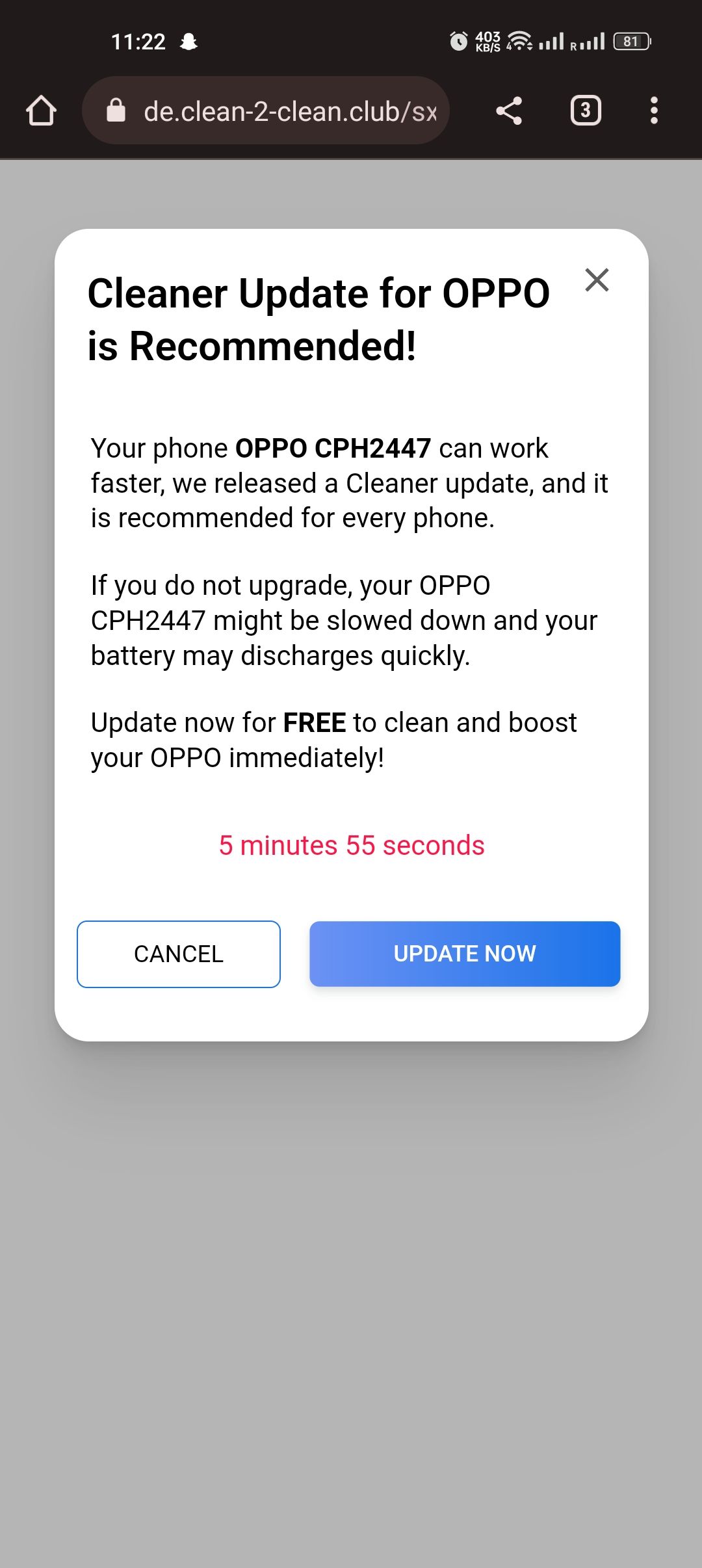Share the current page
The width and height of the screenshot is (702, 1568).
point(508,111)
